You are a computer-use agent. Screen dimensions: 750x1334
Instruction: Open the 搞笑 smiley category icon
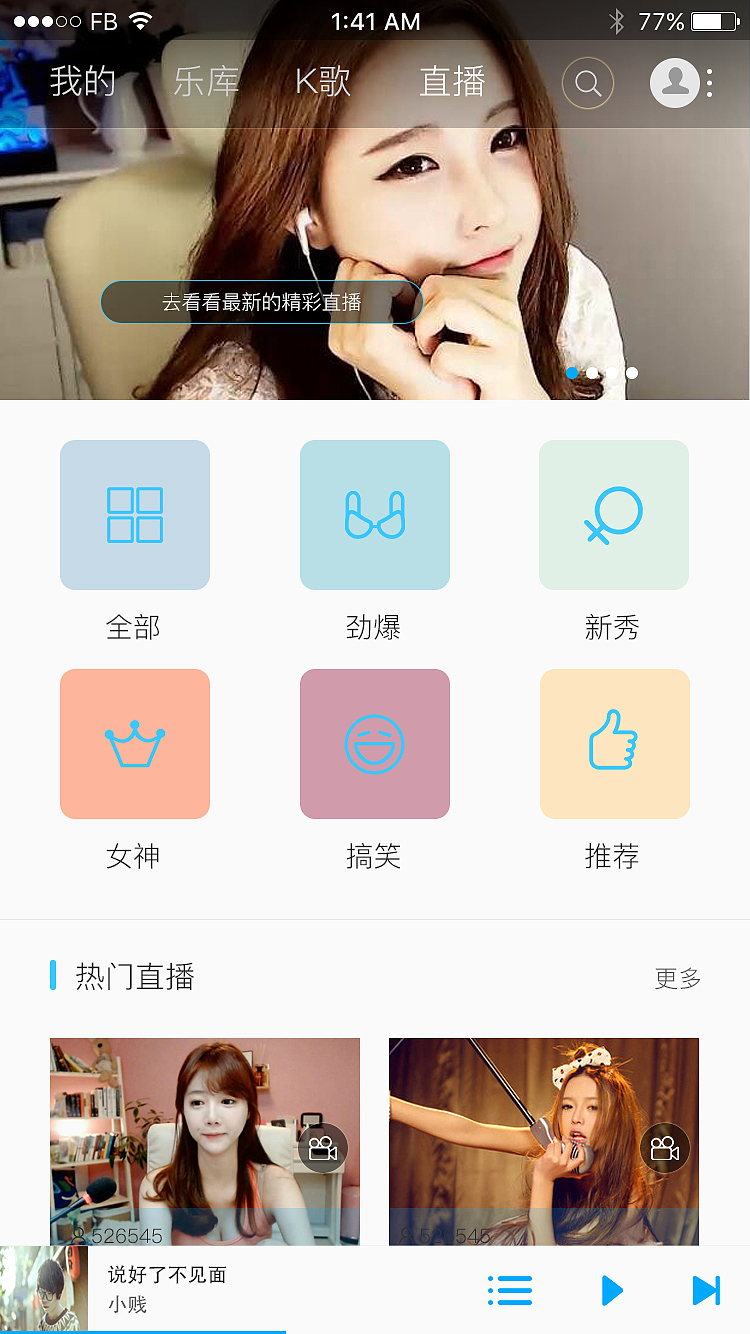pyautogui.click(x=375, y=744)
